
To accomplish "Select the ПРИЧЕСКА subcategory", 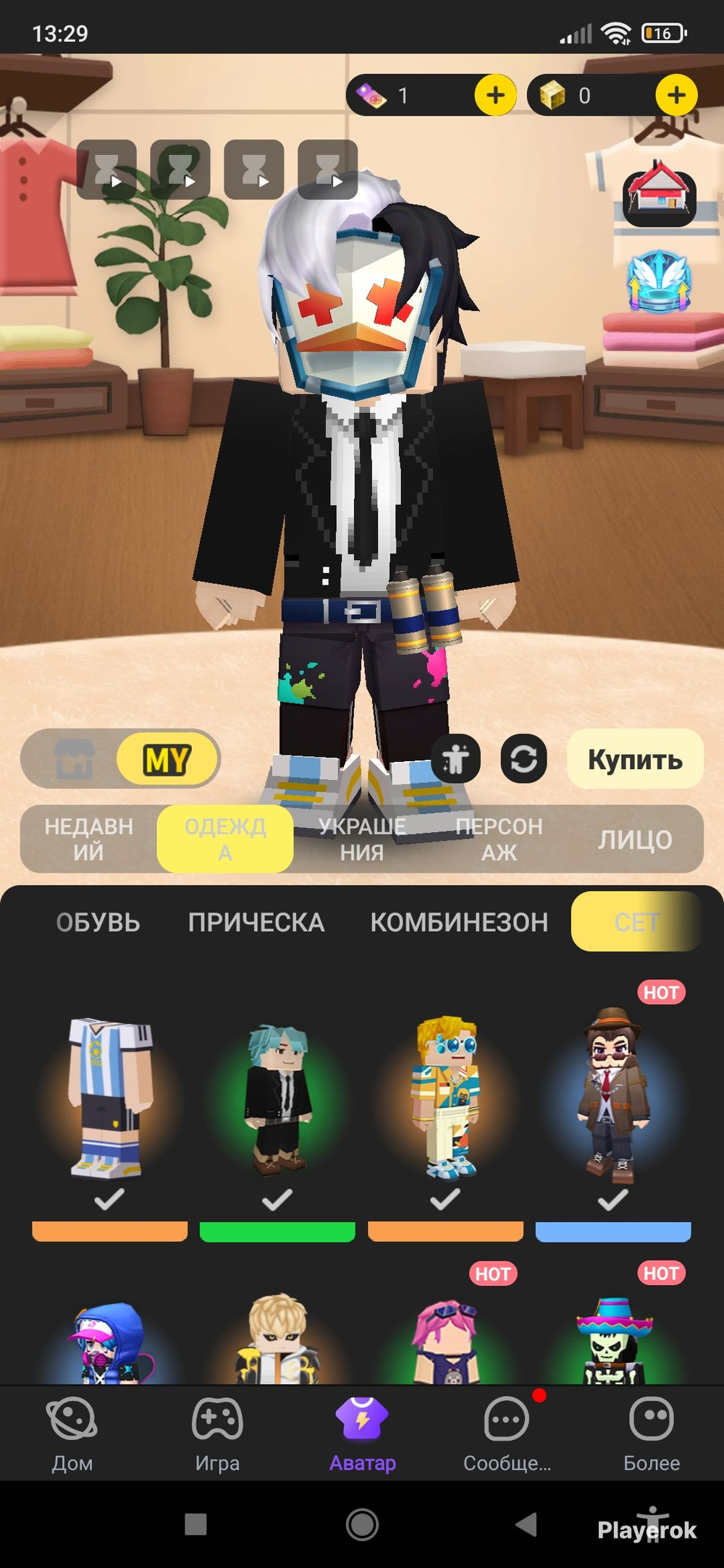I will (x=256, y=923).
